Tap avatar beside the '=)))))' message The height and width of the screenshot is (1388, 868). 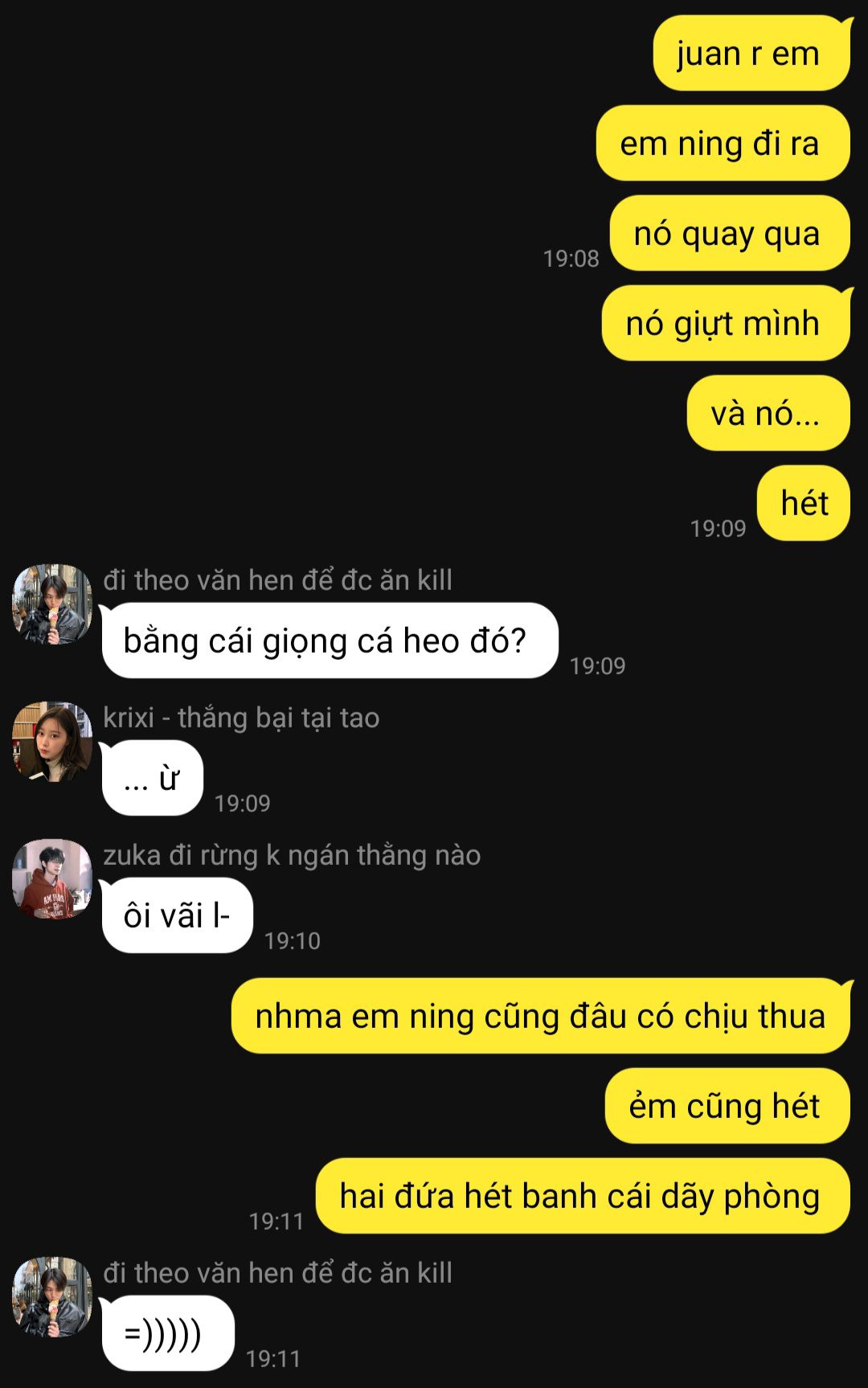pyautogui.click(x=52, y=1296)
